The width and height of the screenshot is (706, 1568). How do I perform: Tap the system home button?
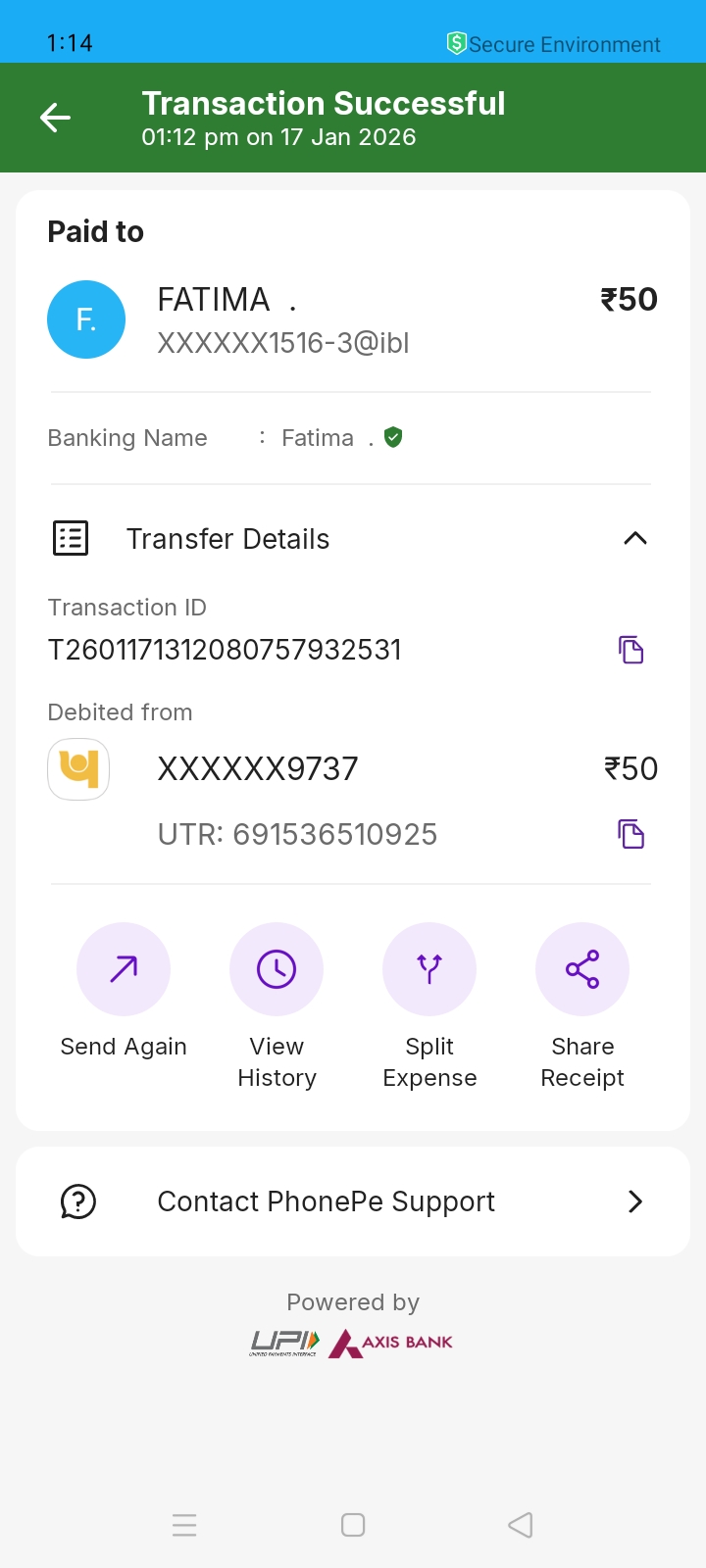click(353, 1525)
